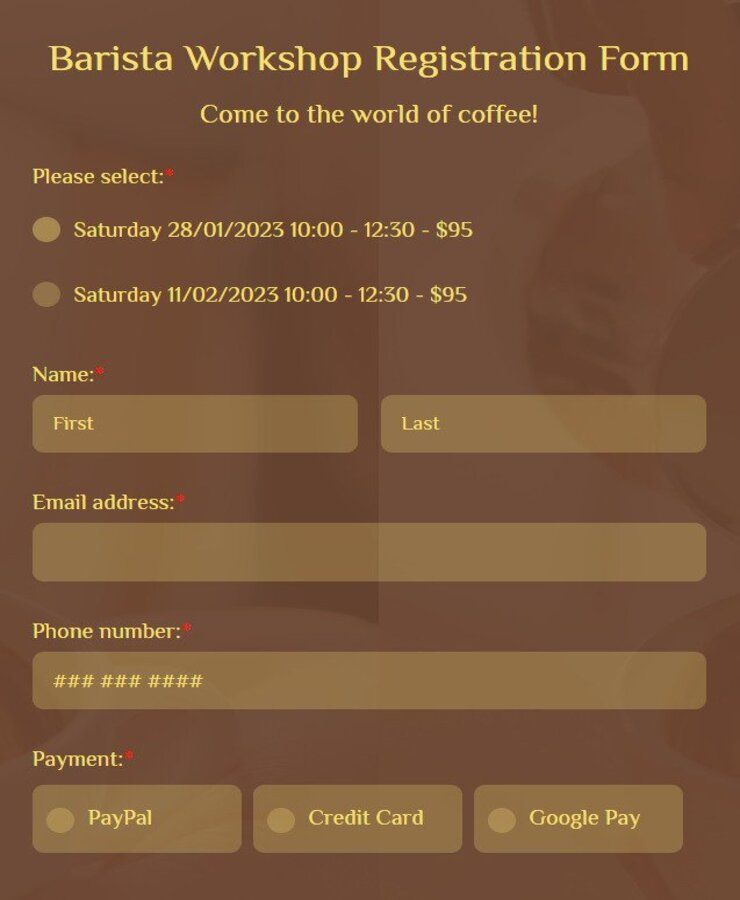Click the Email address input field
Image resolution: width=740 pixels, height=900 pixels.
pos(370,551)
